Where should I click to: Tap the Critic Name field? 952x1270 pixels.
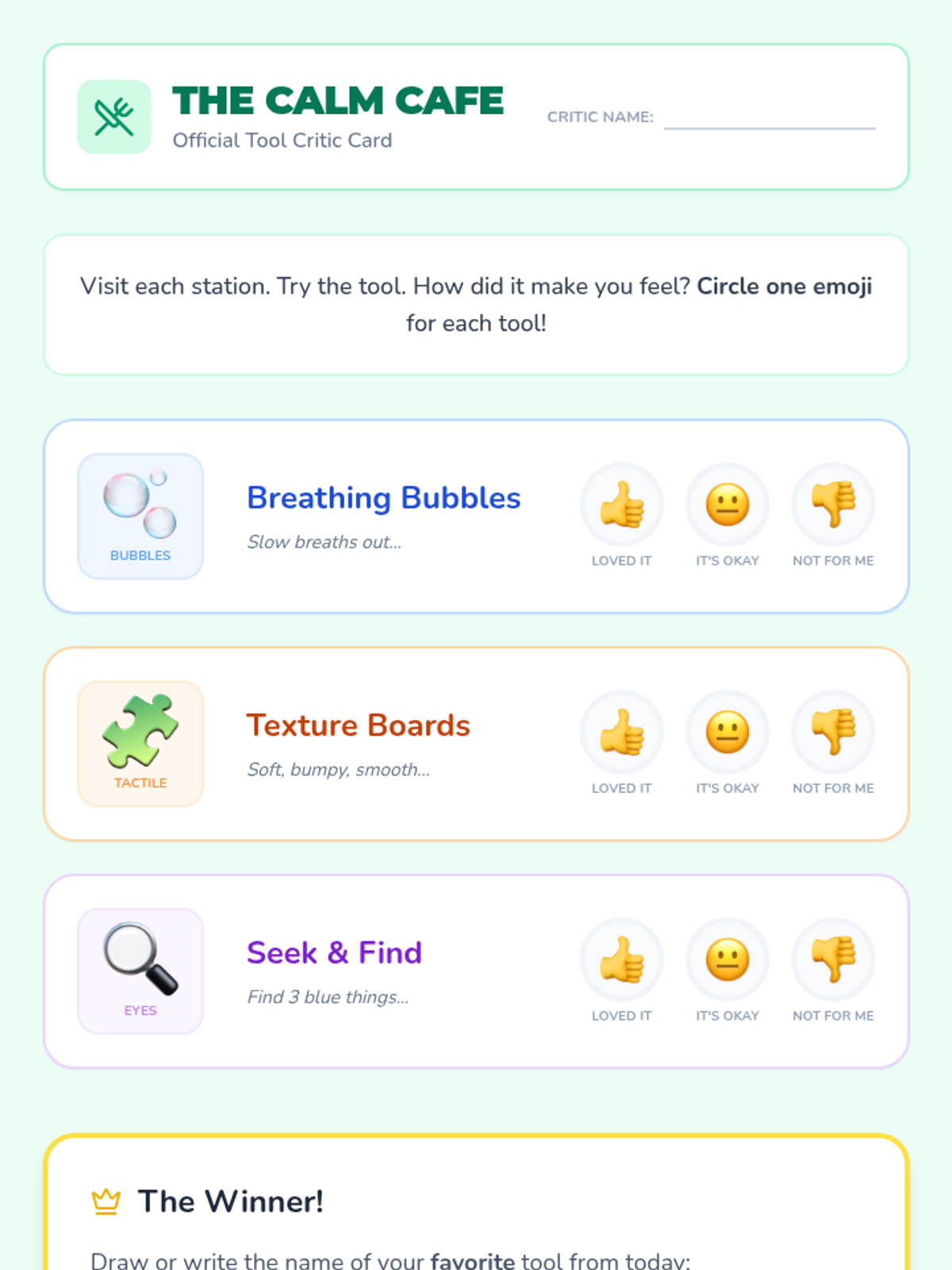tap(770, 117)
